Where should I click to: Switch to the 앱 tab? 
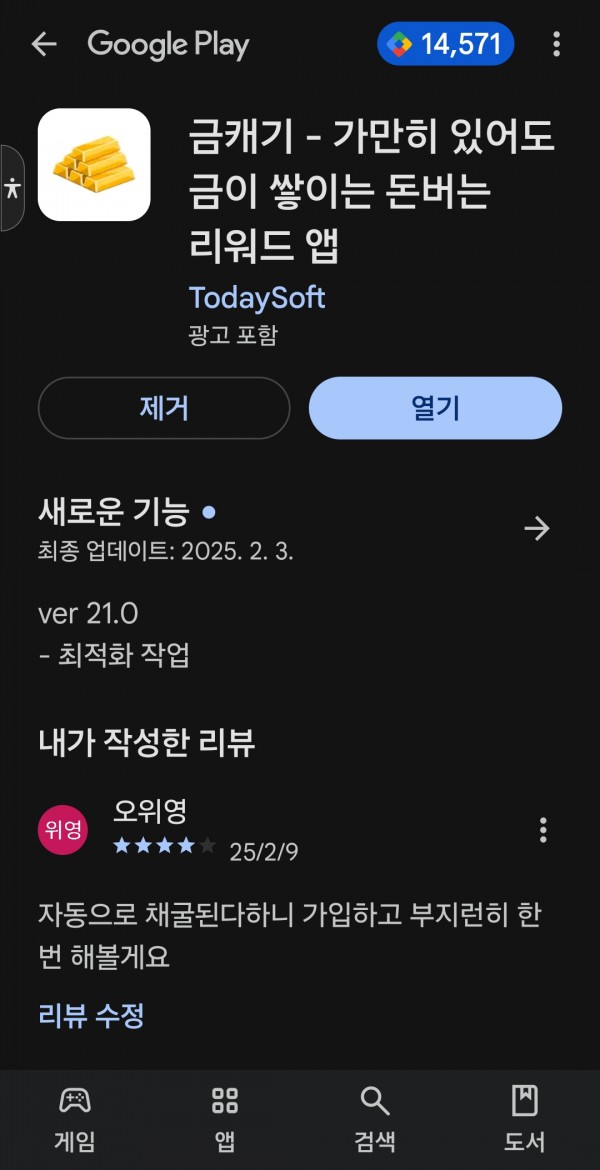pos(225,1119)
